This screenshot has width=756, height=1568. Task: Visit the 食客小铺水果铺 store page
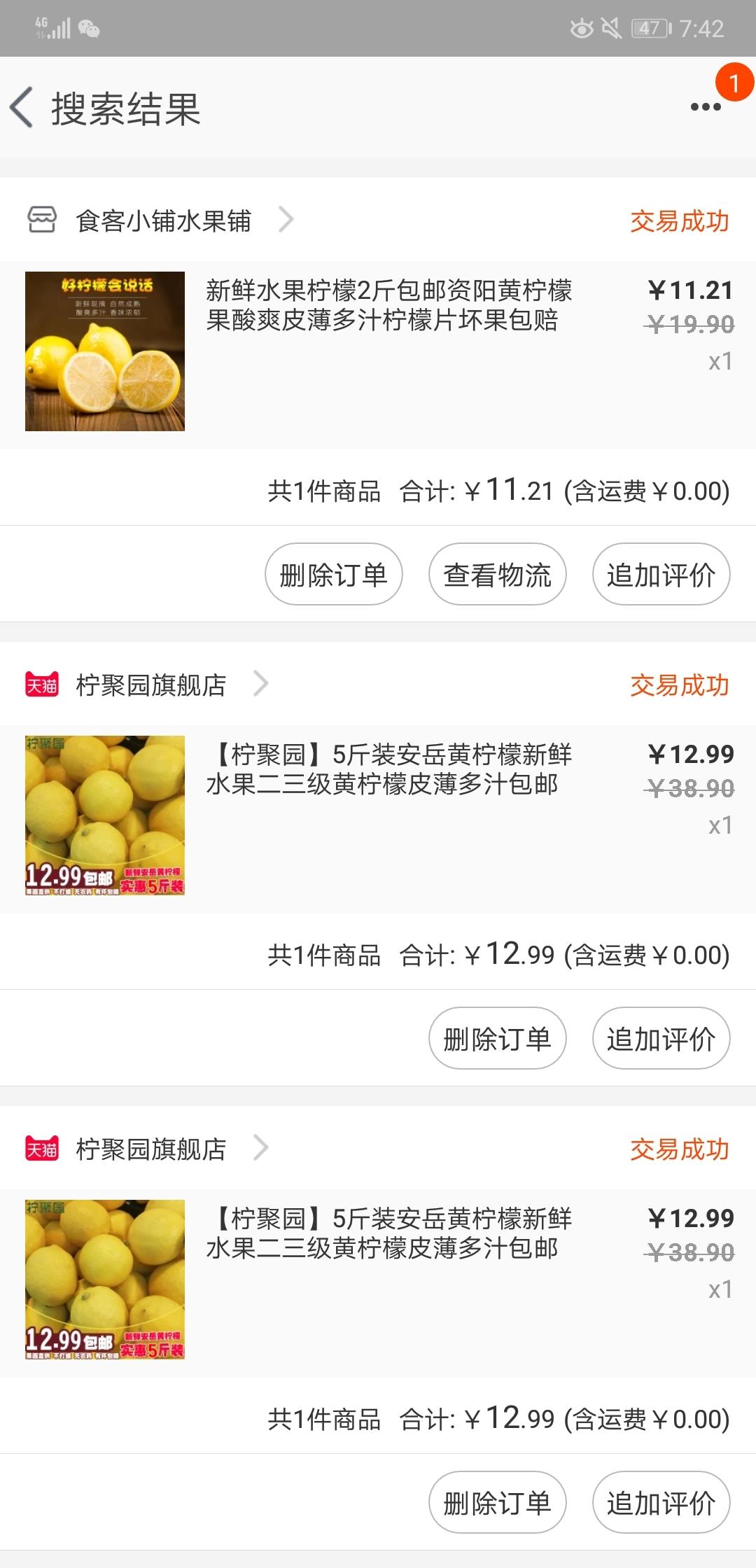[x=163, y=220]
